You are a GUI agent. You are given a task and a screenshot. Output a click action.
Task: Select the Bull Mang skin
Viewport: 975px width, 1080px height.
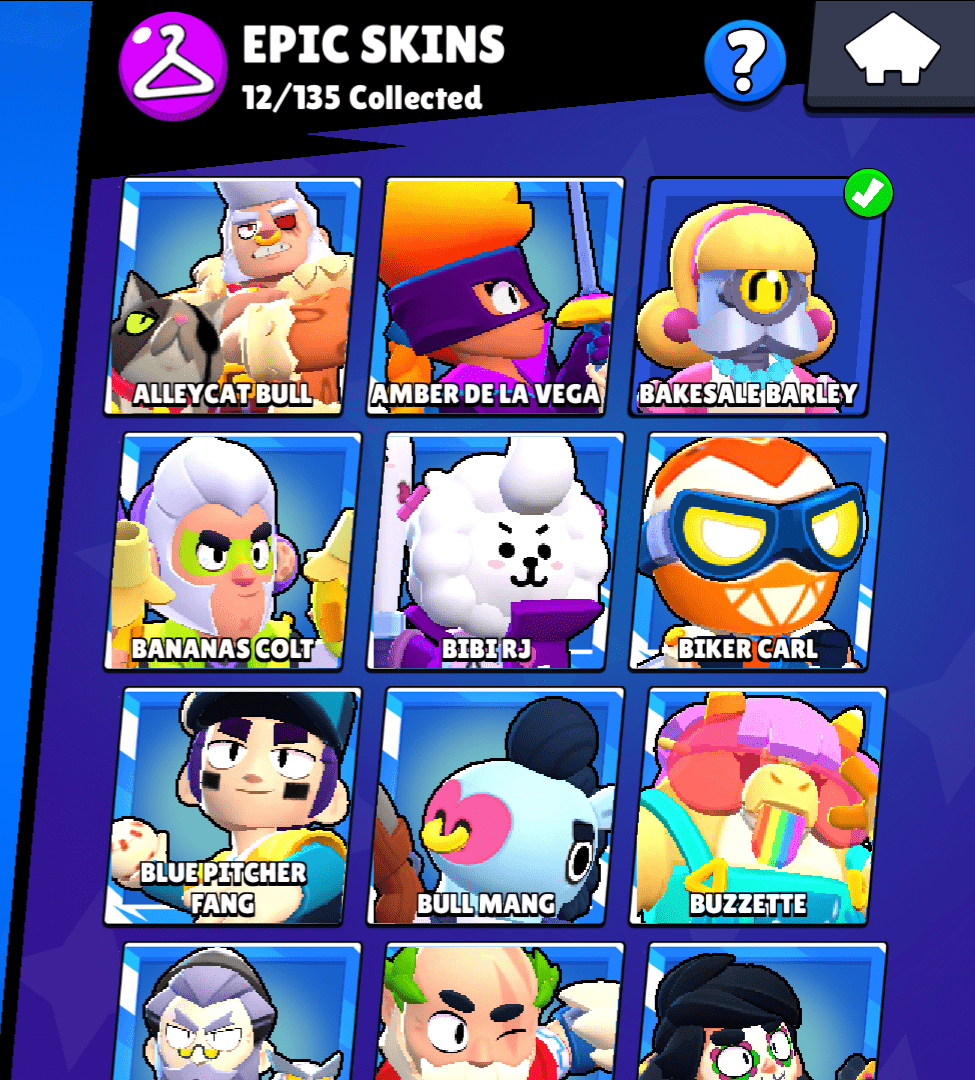click(x=496, y=806)
